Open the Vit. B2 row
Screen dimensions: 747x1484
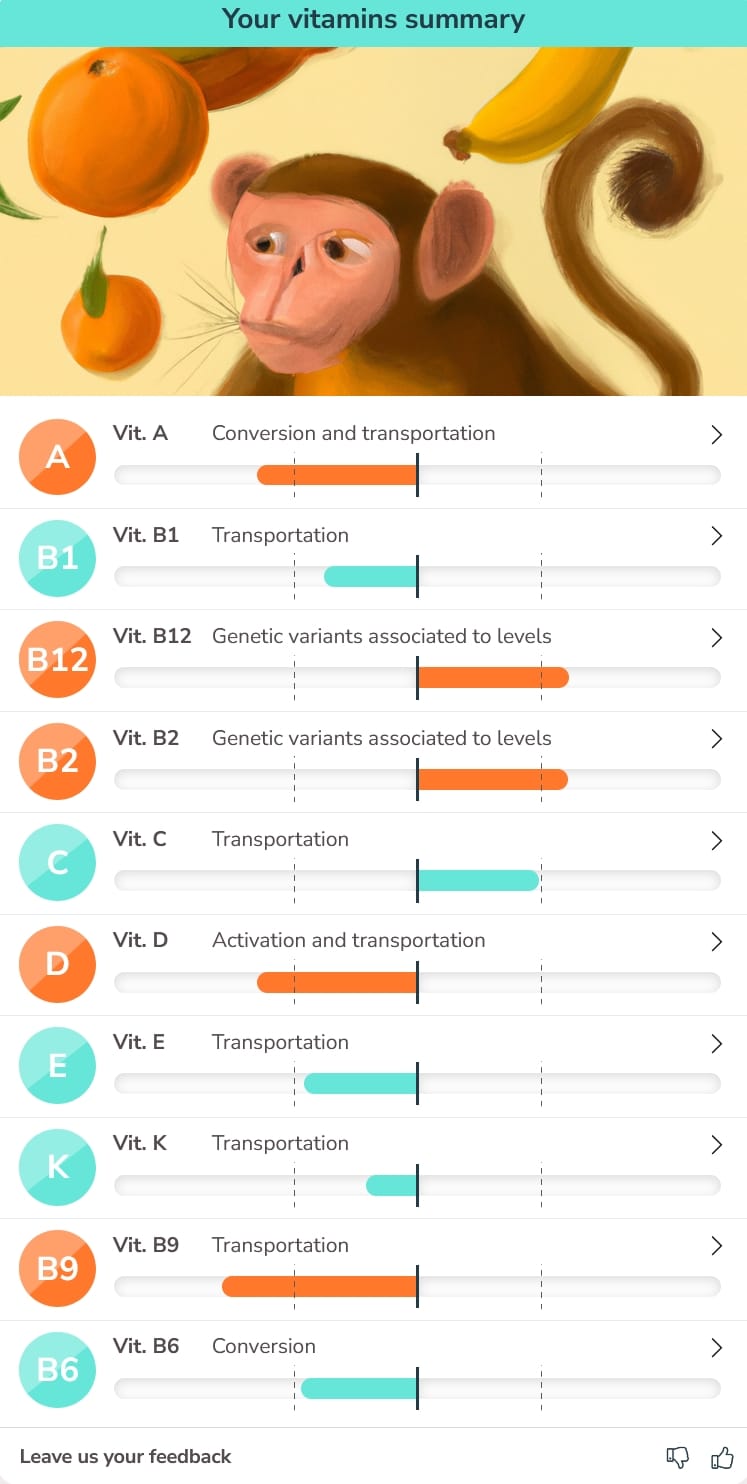[x=373, y=762]
